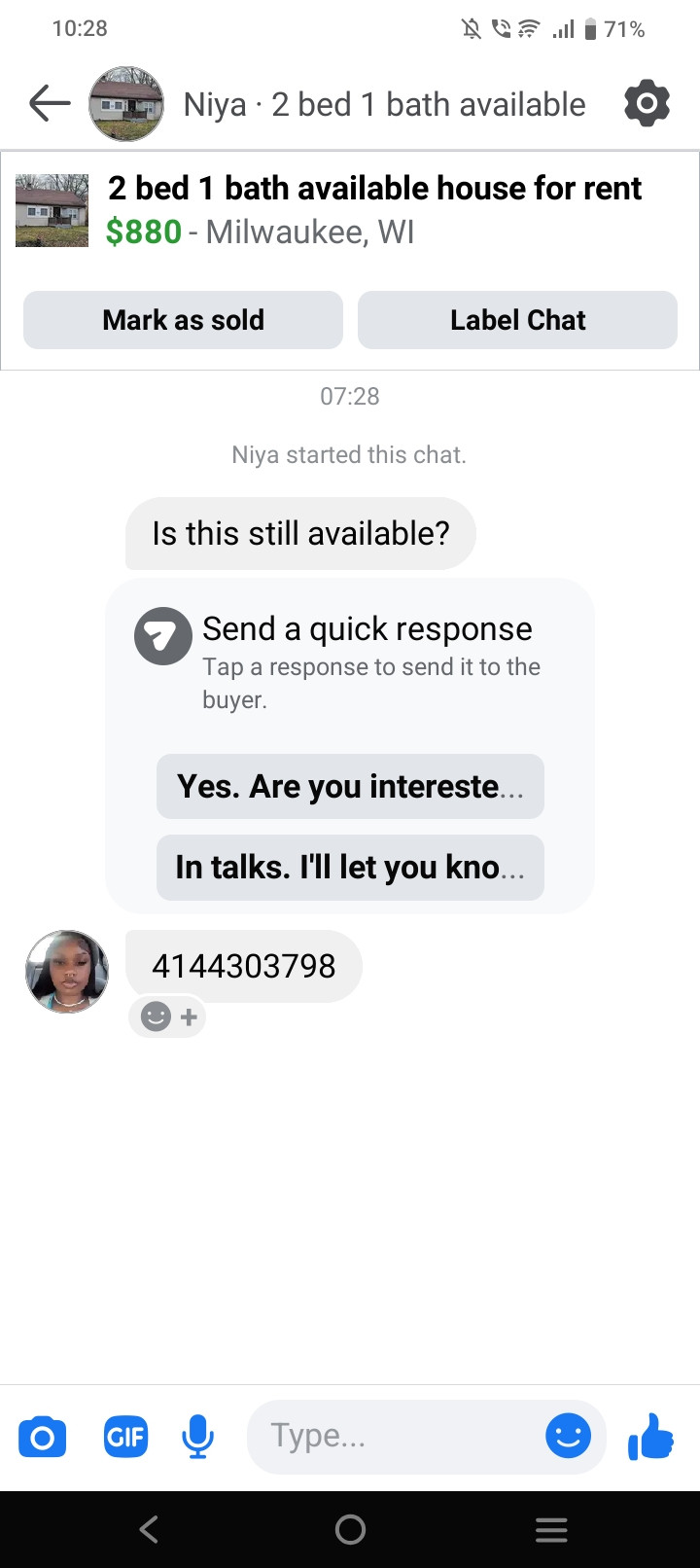Viewport: 700px width, 1568px height.
Task: Send quick response "Yes. Are you intereste..."
Action: 350,786
